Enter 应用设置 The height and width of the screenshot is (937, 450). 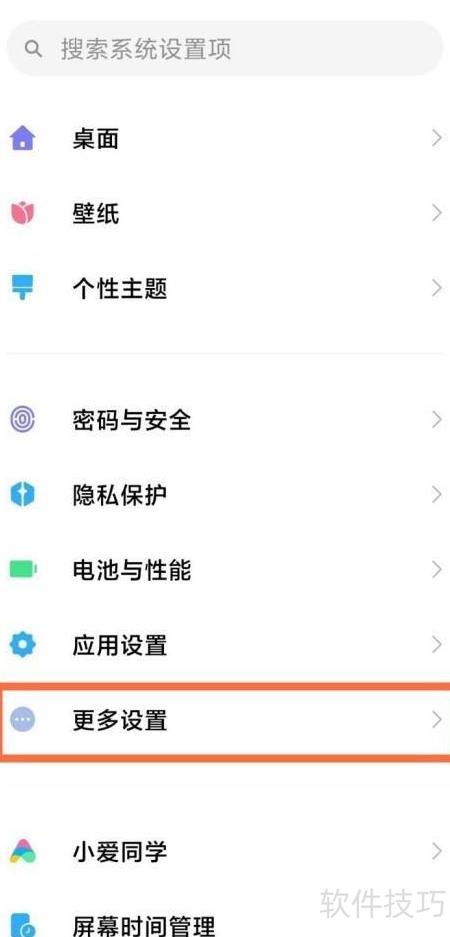(x=225, y=645)
